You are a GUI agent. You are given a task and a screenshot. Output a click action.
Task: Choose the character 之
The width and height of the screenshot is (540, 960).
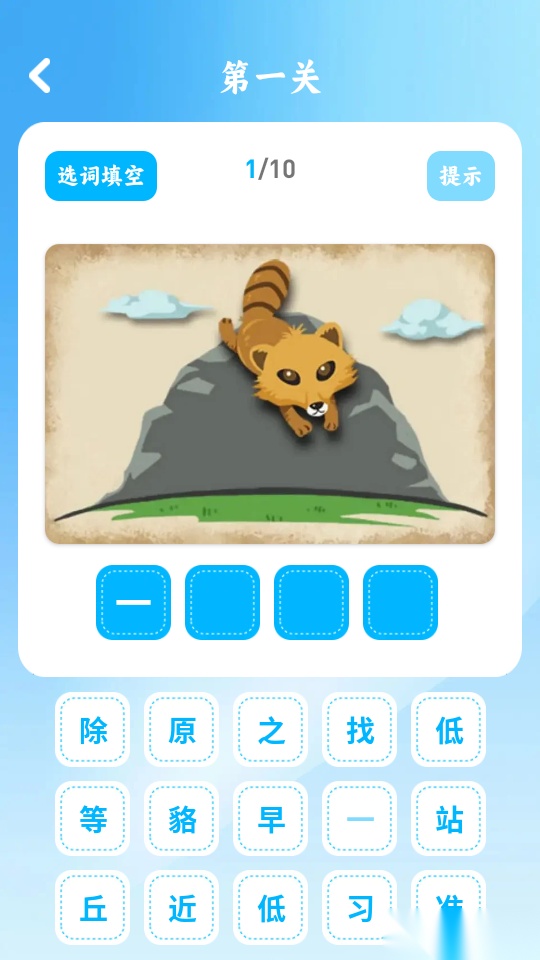[271, 730]
